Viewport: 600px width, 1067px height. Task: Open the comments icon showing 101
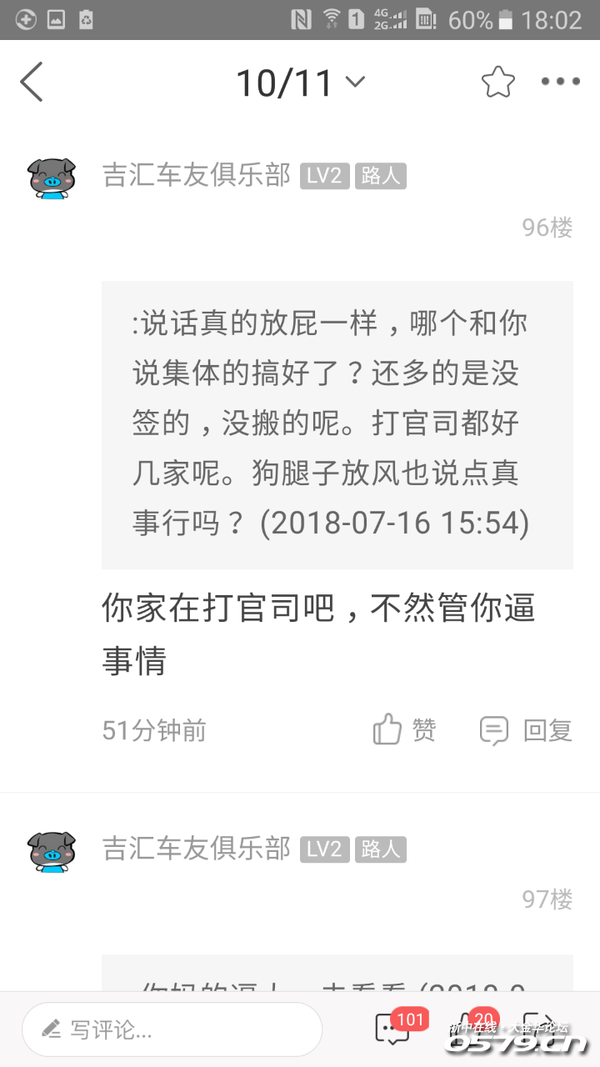(x=391, y=1030)
